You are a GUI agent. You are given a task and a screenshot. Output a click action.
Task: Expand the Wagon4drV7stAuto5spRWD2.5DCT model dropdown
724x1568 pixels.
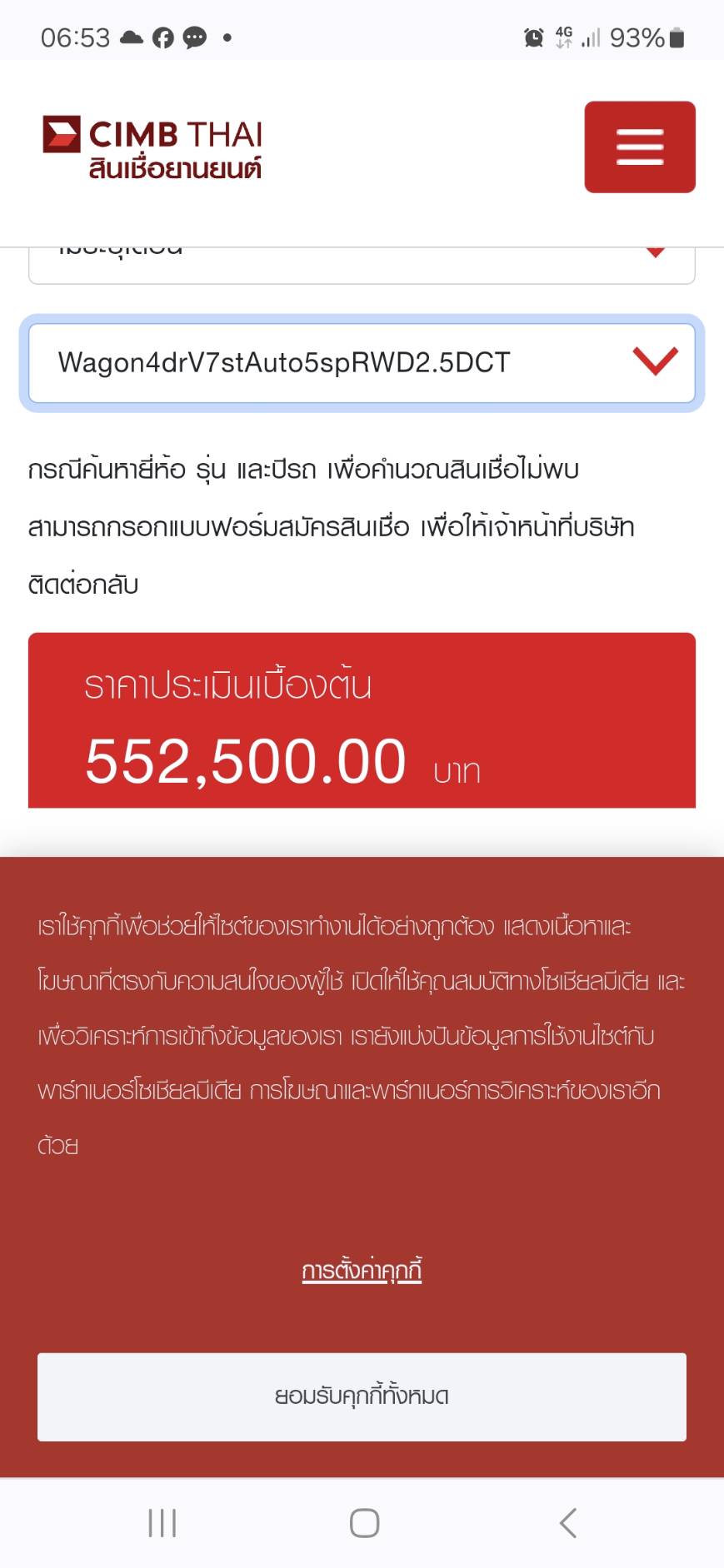pos(362,363)
